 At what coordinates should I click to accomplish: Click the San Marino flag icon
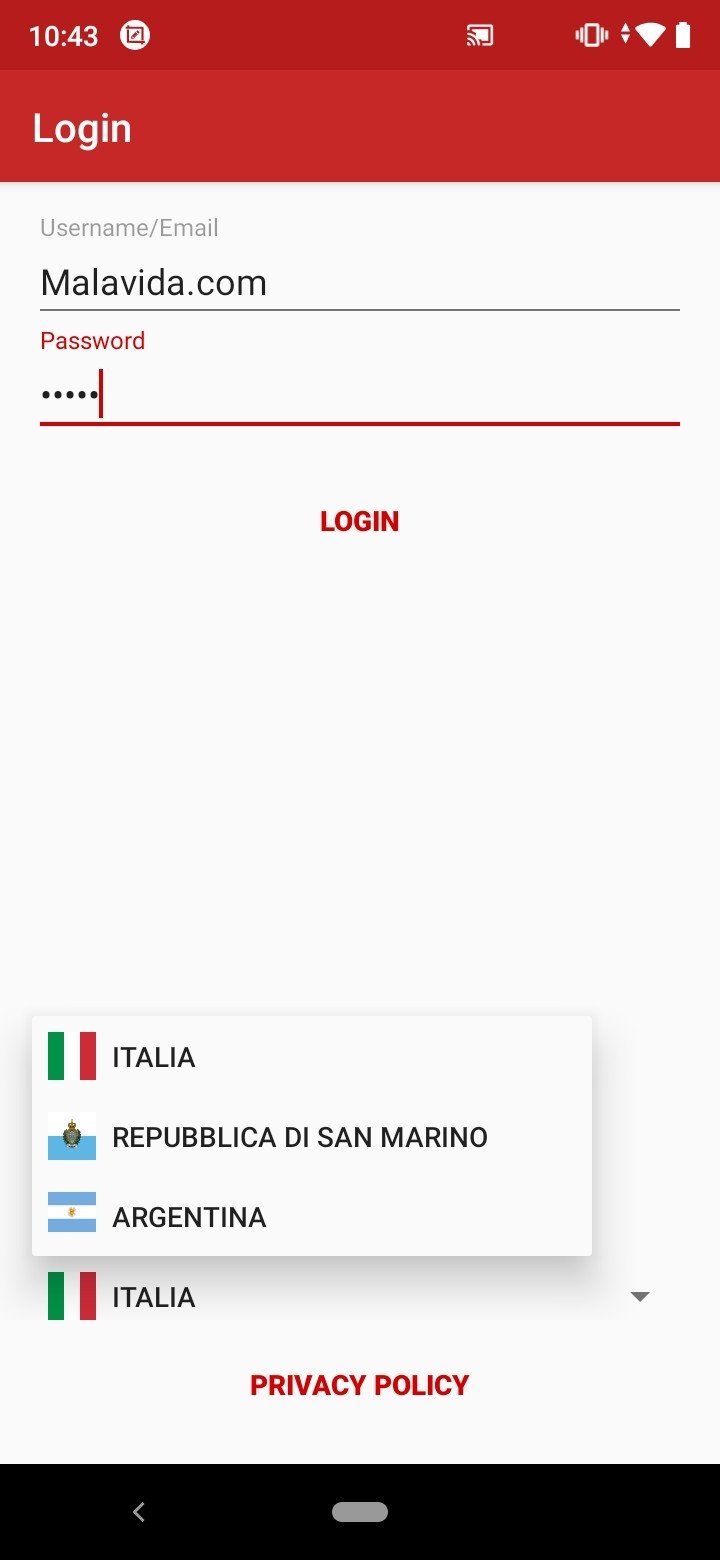pos(70,1137)
